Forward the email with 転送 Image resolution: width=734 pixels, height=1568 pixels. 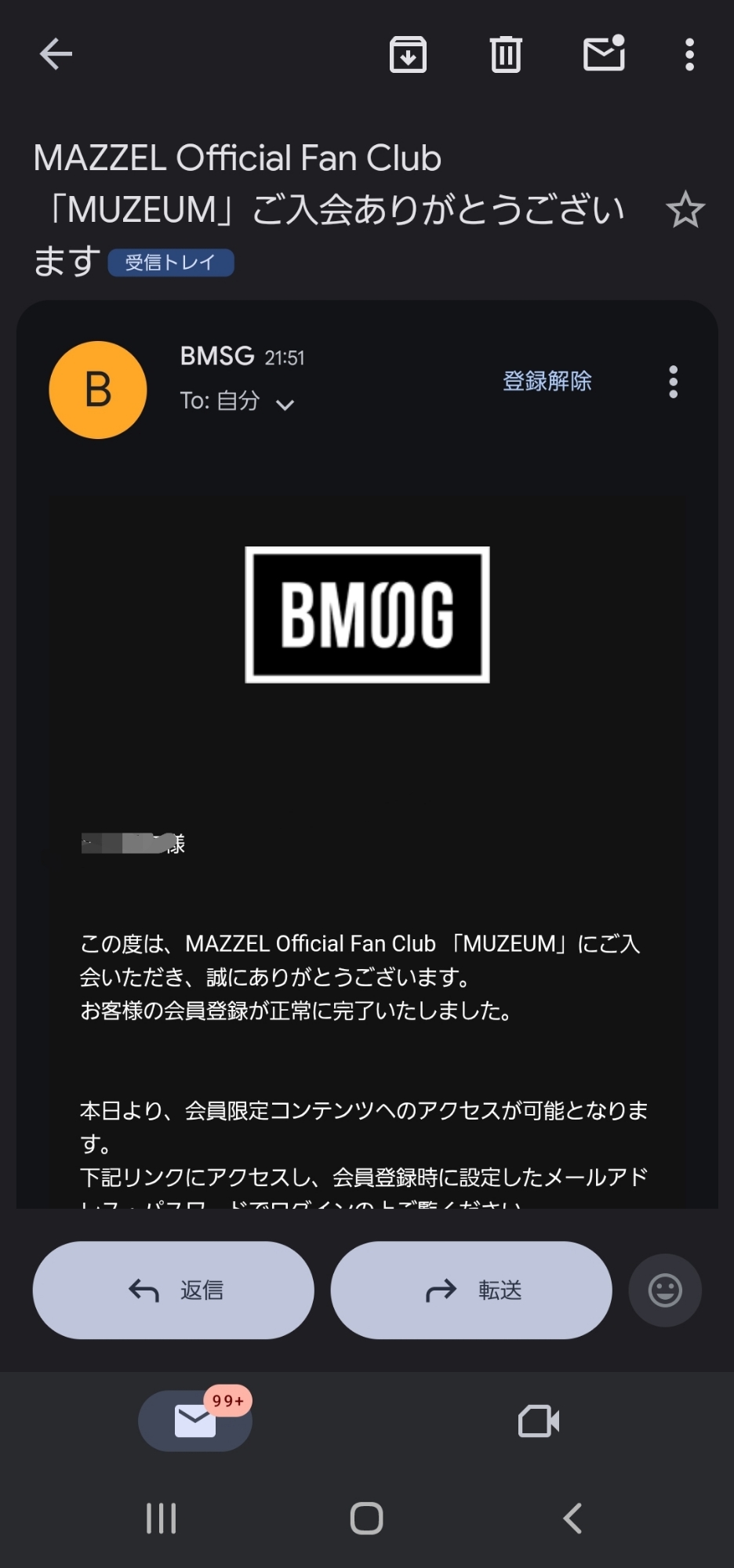click(x=471, y=1290)
